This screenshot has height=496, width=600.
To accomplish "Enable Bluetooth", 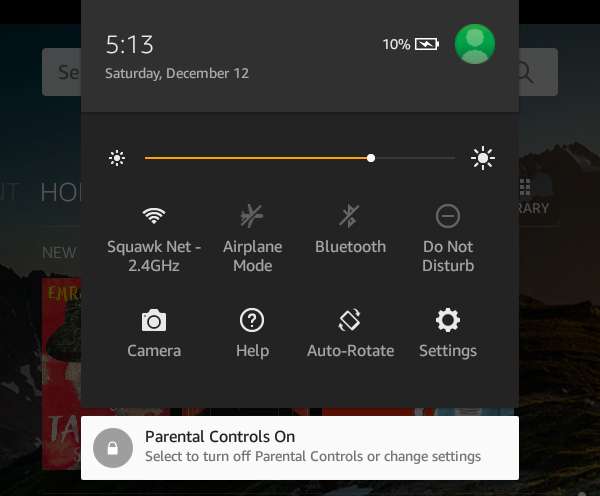I will [350, 229].
